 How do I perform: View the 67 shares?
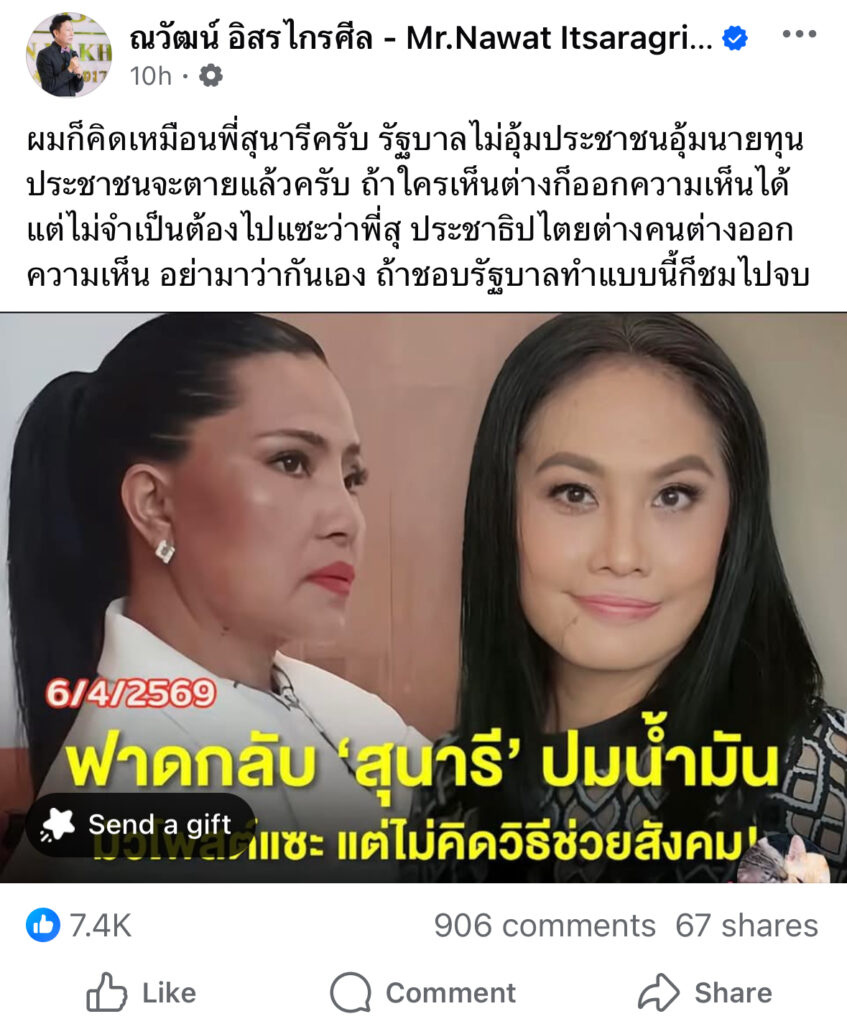coord(746,925)
